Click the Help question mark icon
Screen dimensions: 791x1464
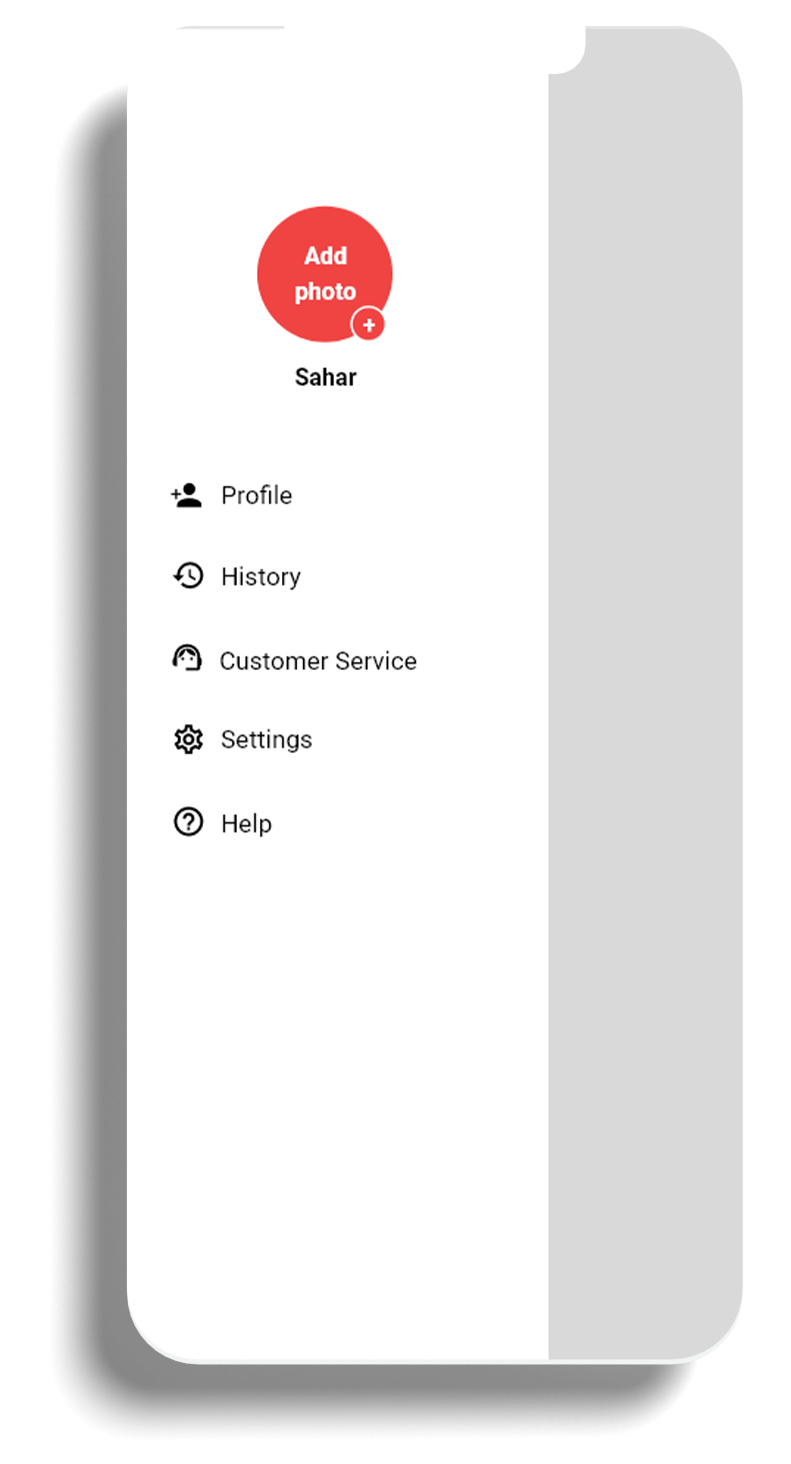(188, 822)
